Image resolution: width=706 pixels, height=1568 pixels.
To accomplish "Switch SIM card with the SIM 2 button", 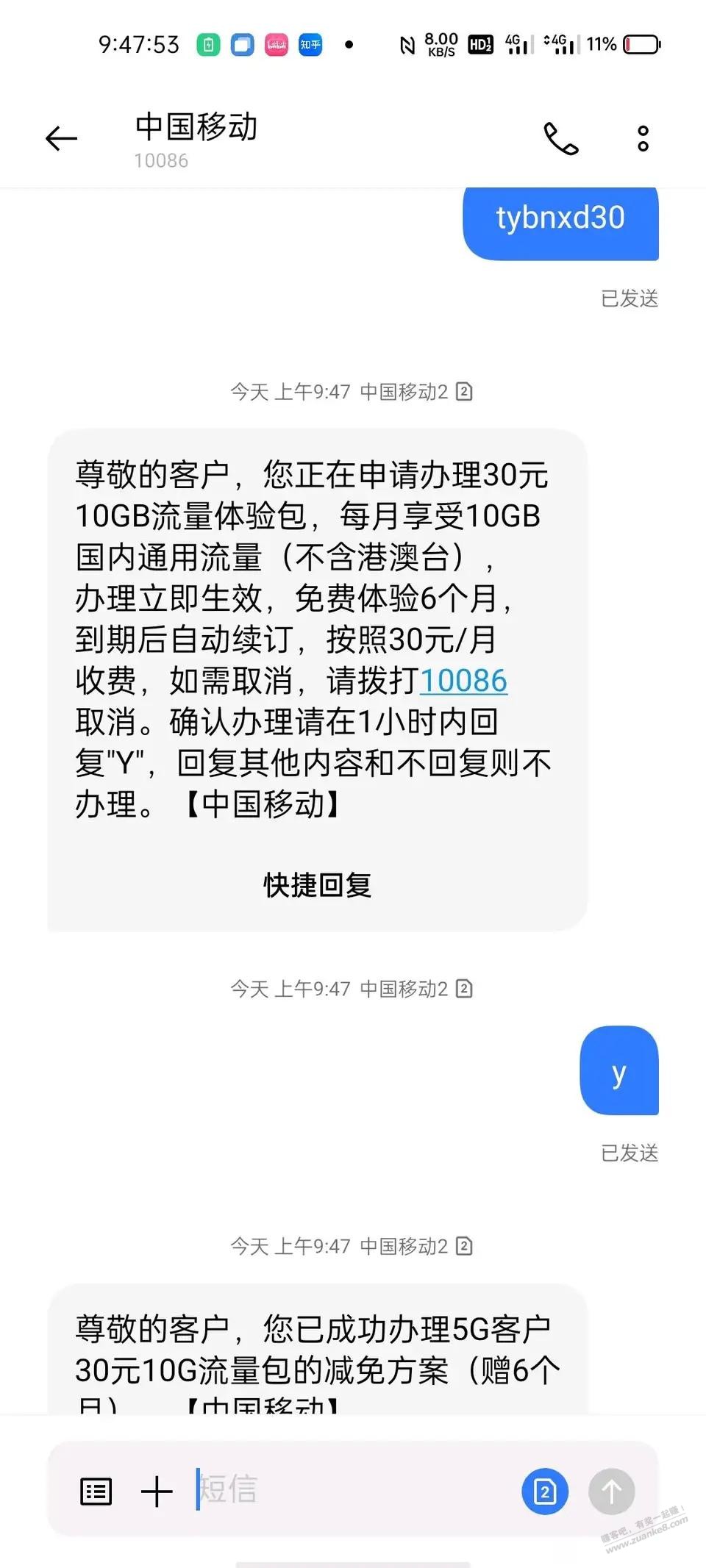I will pos(544,1492).
